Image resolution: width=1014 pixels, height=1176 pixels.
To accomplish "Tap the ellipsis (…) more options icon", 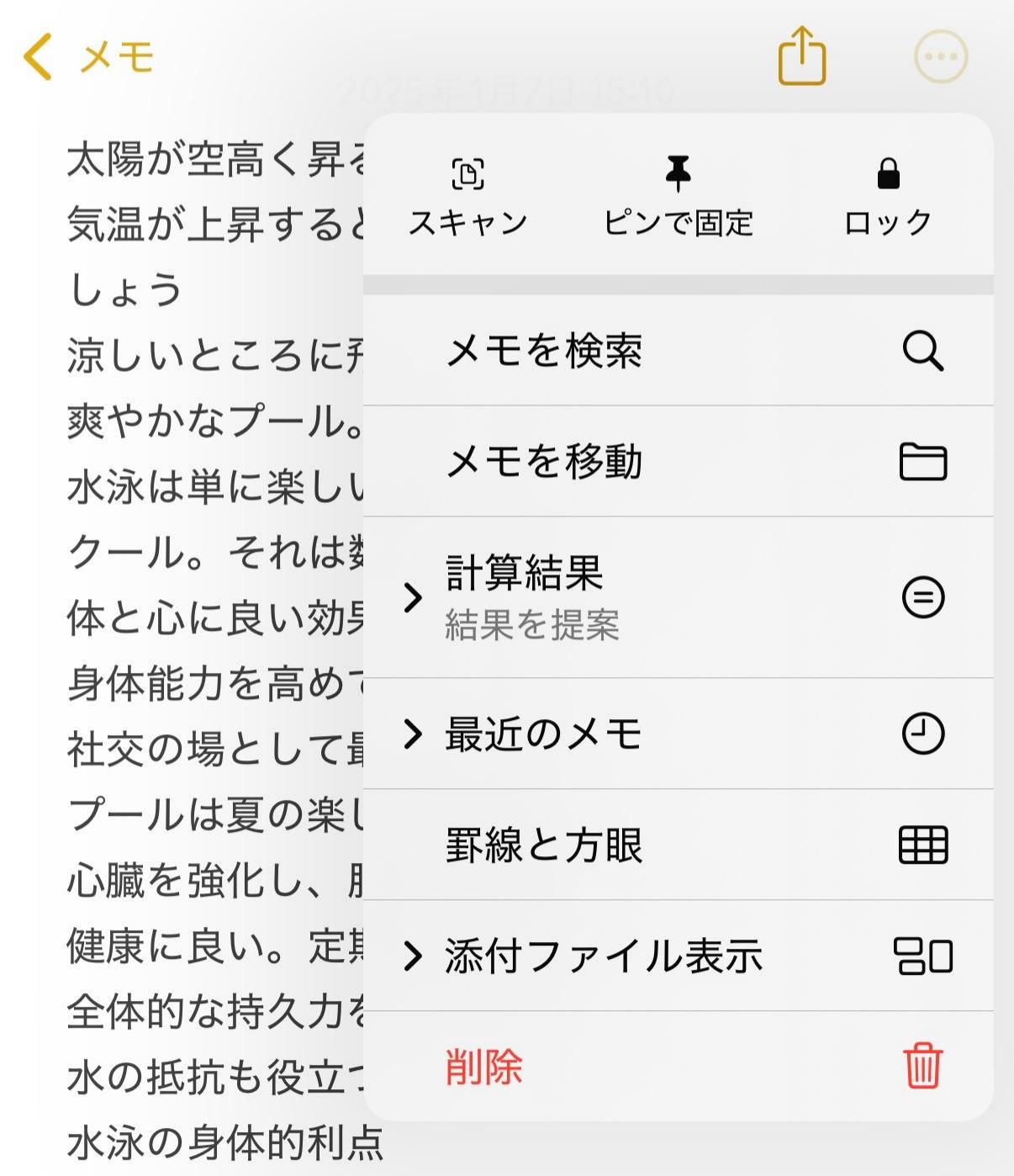I will pos(940,56).
